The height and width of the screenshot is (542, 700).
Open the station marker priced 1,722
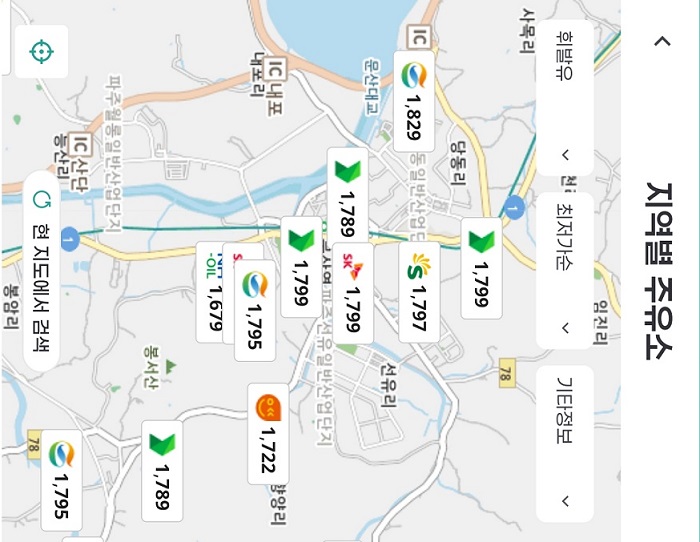(x=268, y=434)
